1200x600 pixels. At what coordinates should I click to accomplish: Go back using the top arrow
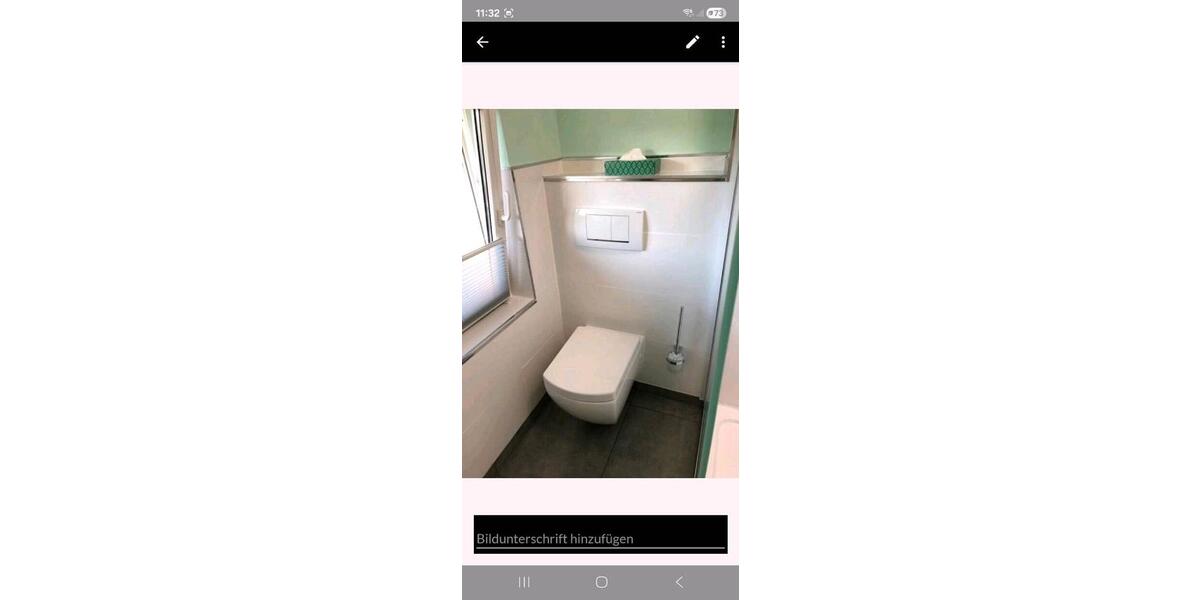click(x=482, y=42)
